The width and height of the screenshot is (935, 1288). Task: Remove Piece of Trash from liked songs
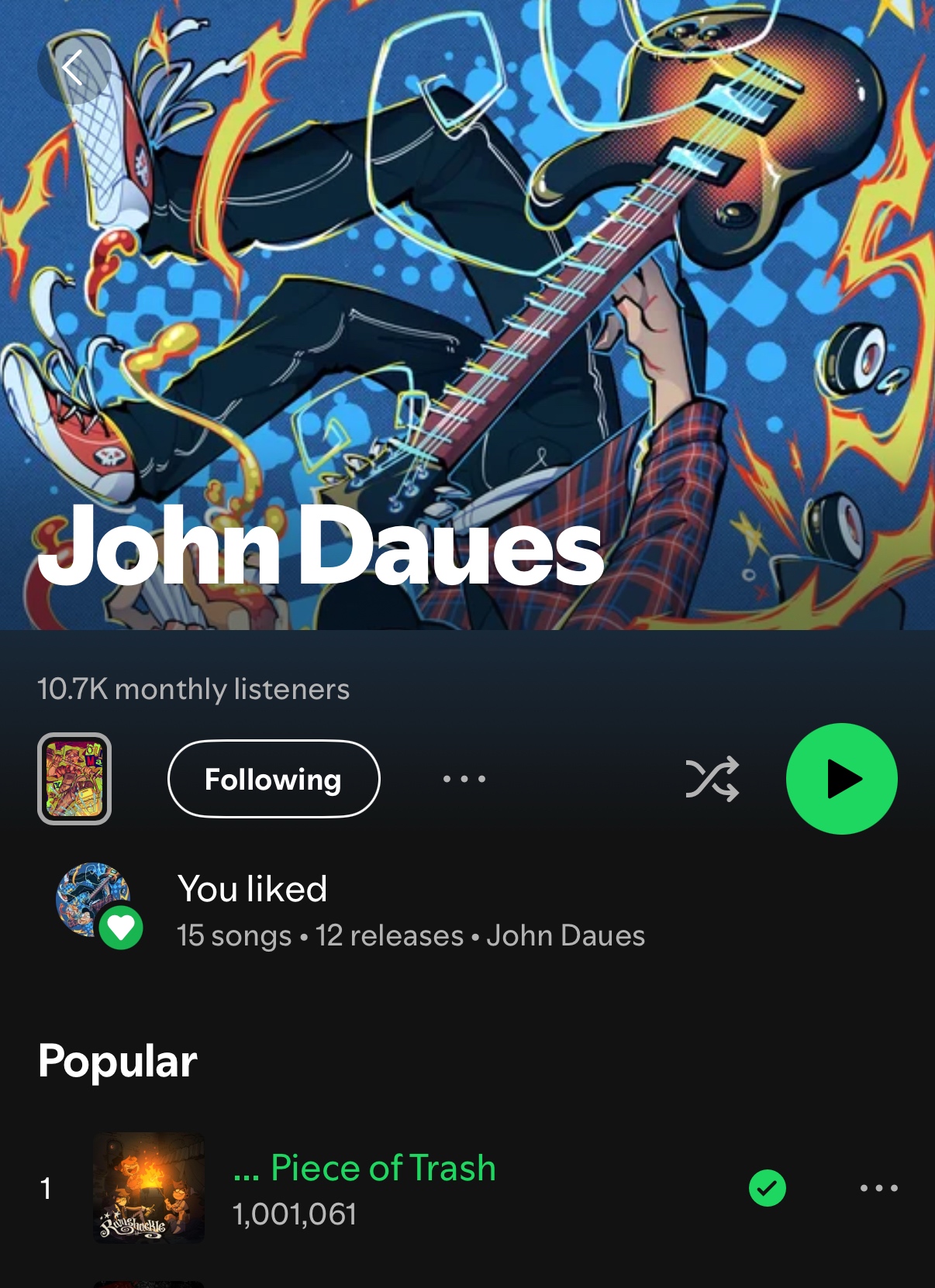coord(767,1188)
